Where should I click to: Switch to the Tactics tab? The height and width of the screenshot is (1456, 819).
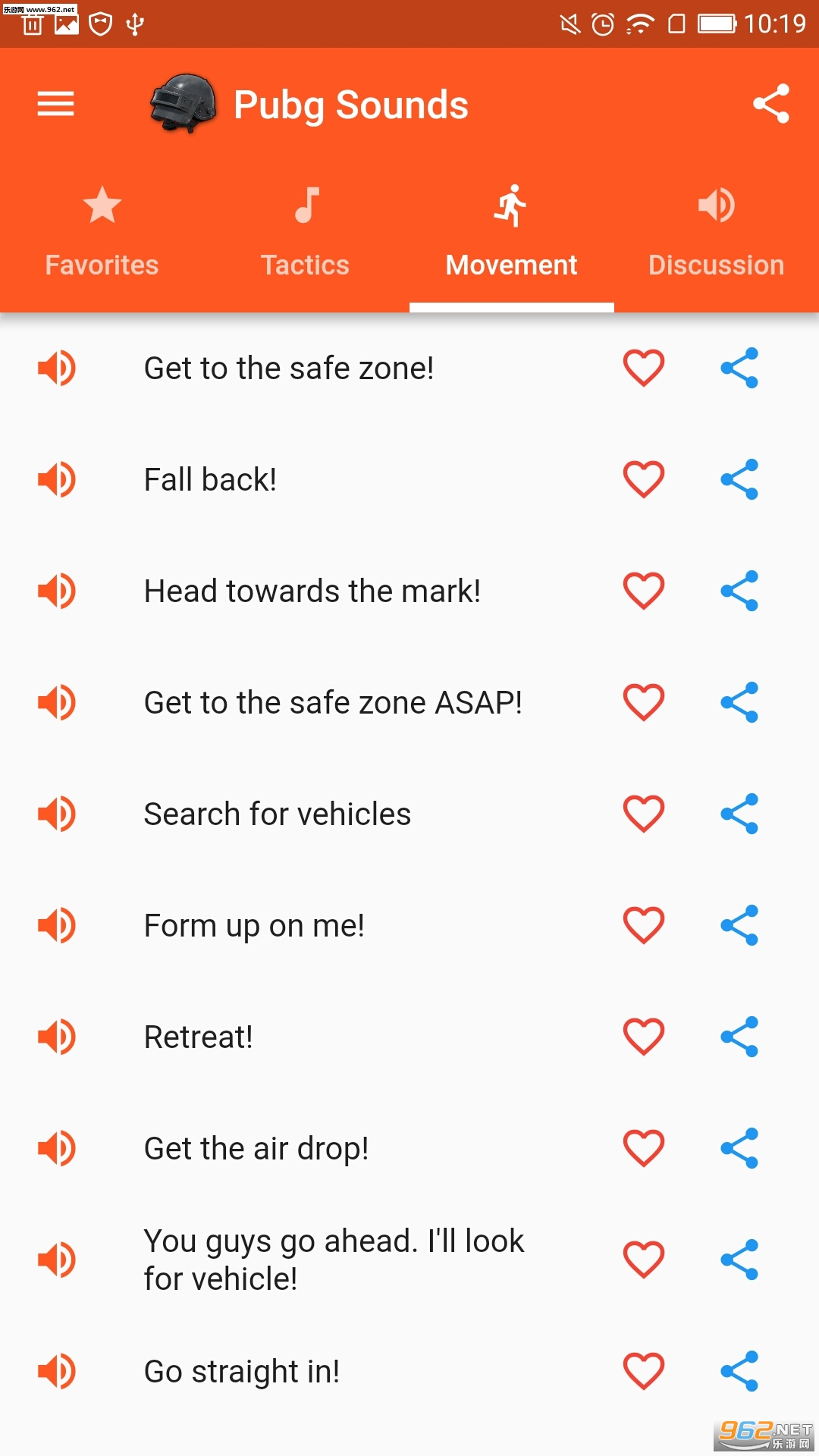pyautogui.click(x=306, y=234)
